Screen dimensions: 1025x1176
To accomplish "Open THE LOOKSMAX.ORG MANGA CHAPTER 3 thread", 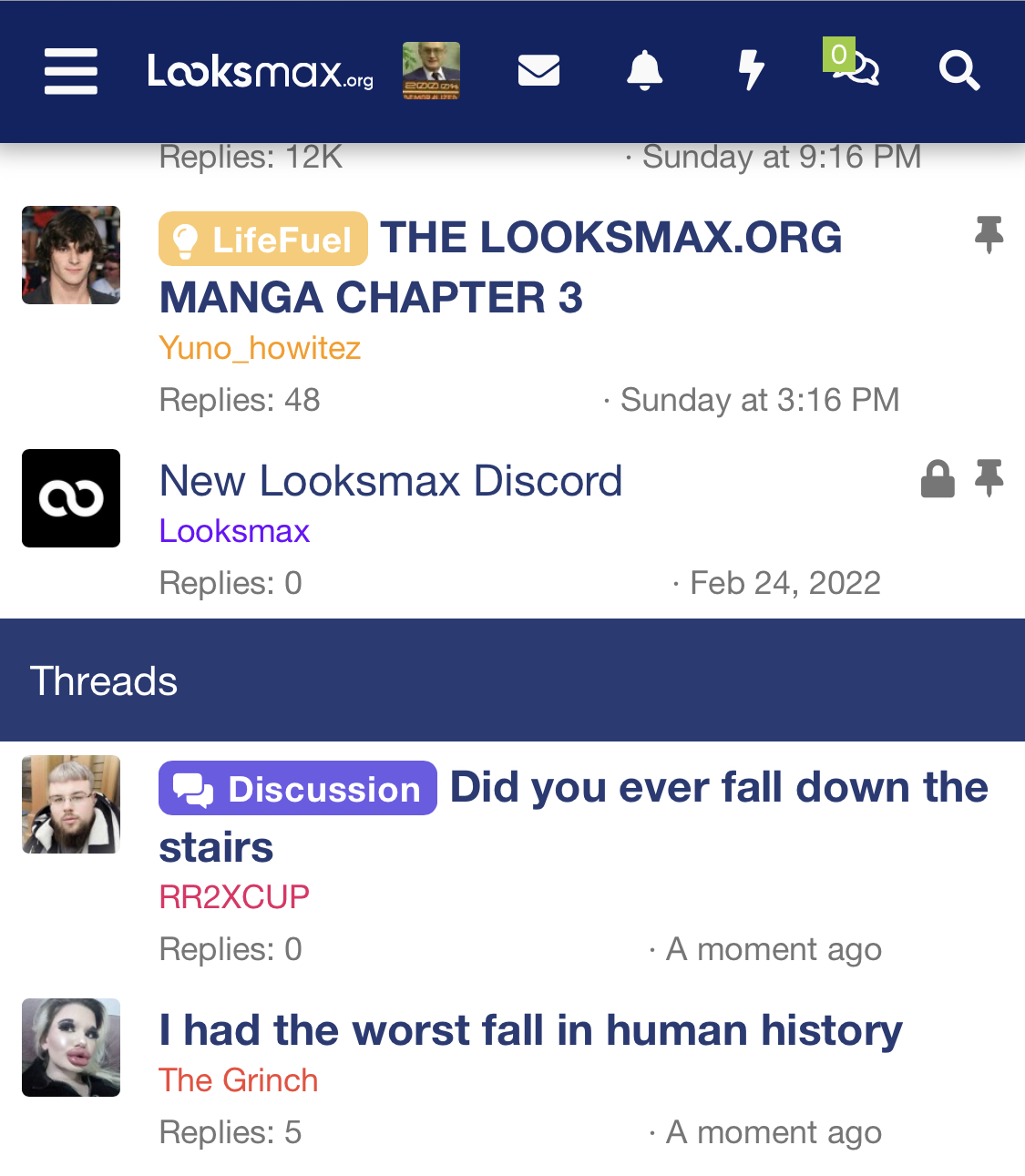I will point(610,239).
